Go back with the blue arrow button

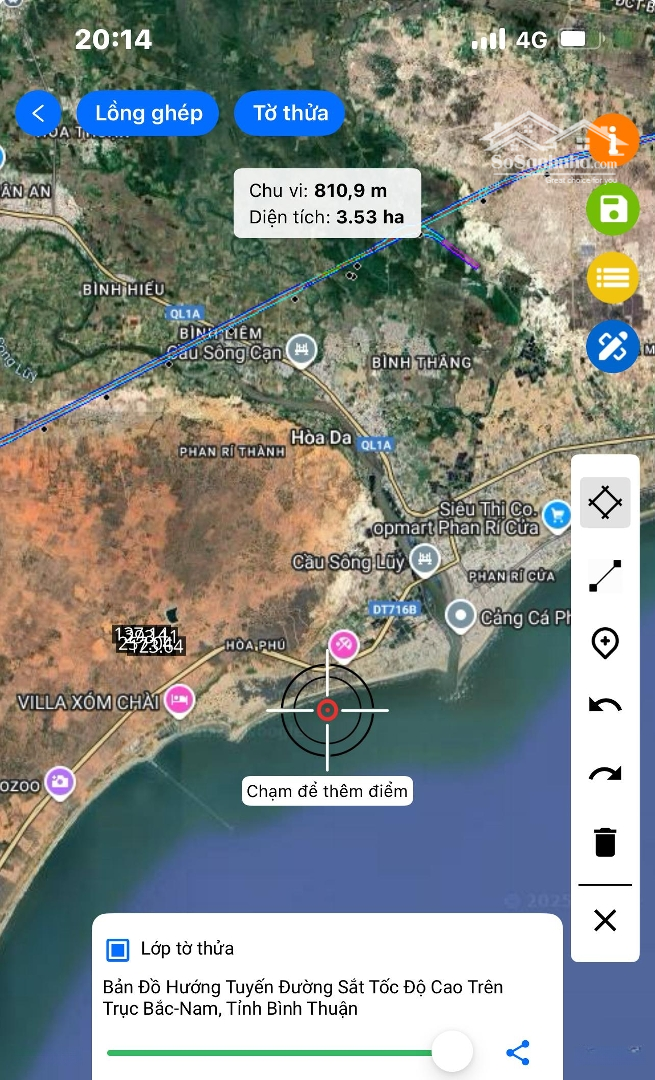38,113
